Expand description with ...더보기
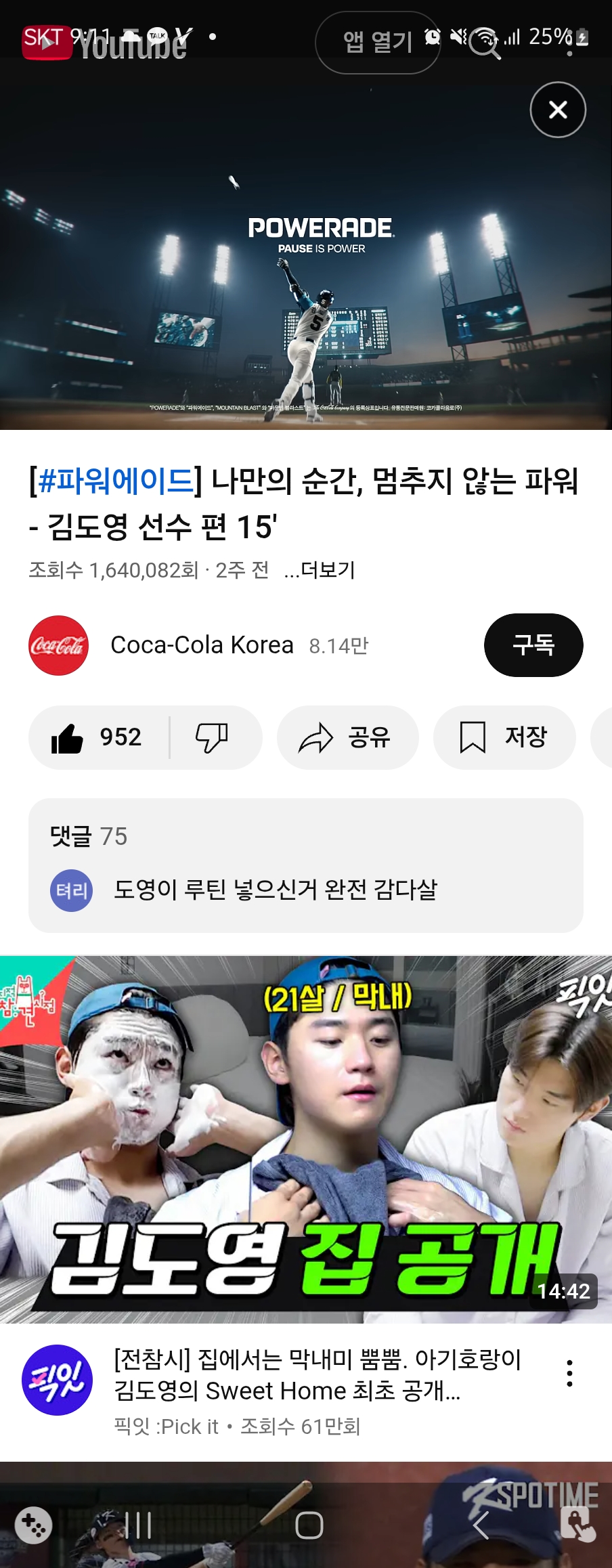 (x=320, y=570)
